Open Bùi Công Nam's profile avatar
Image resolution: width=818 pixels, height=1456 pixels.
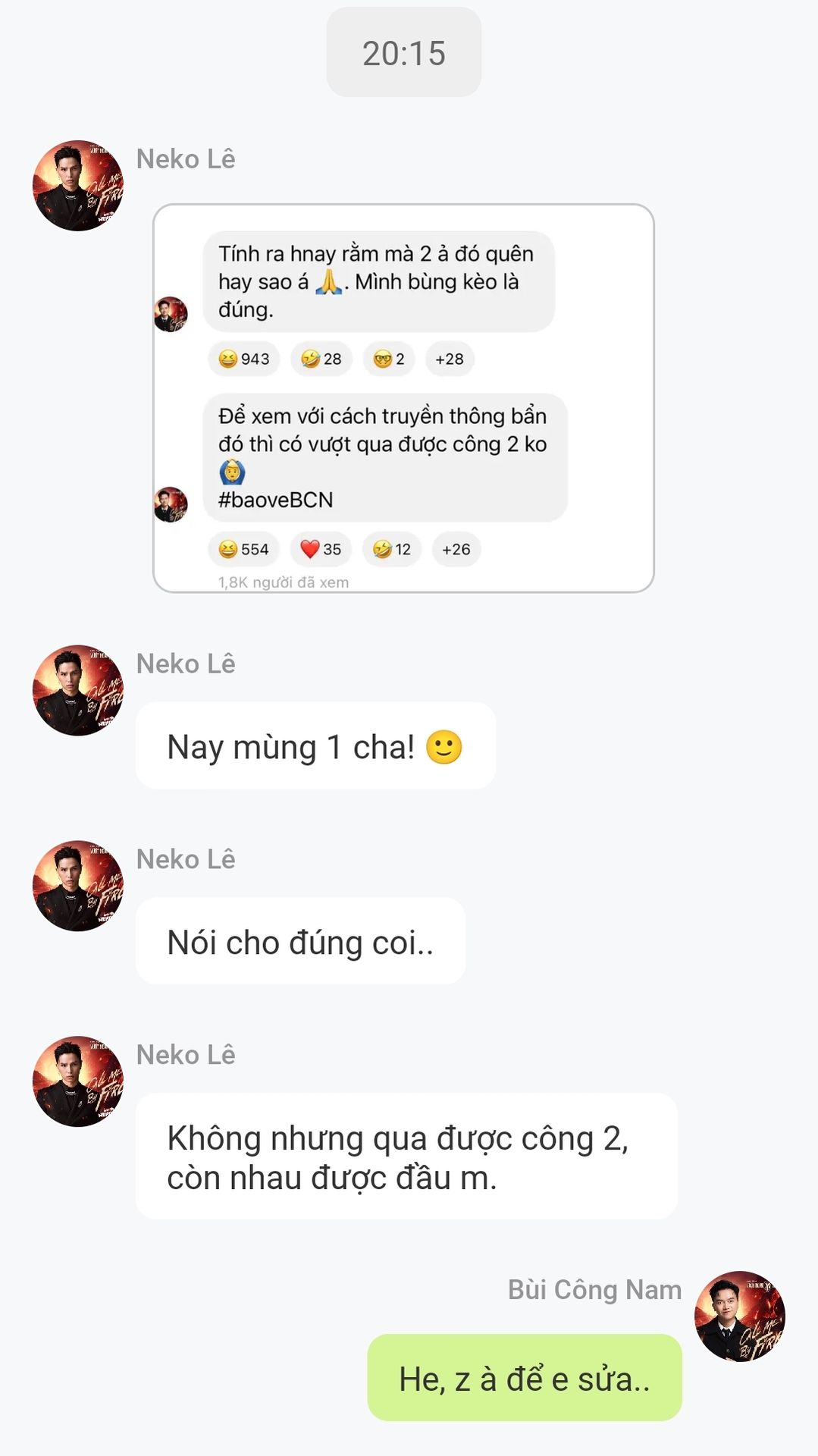tap(739, 1316)
